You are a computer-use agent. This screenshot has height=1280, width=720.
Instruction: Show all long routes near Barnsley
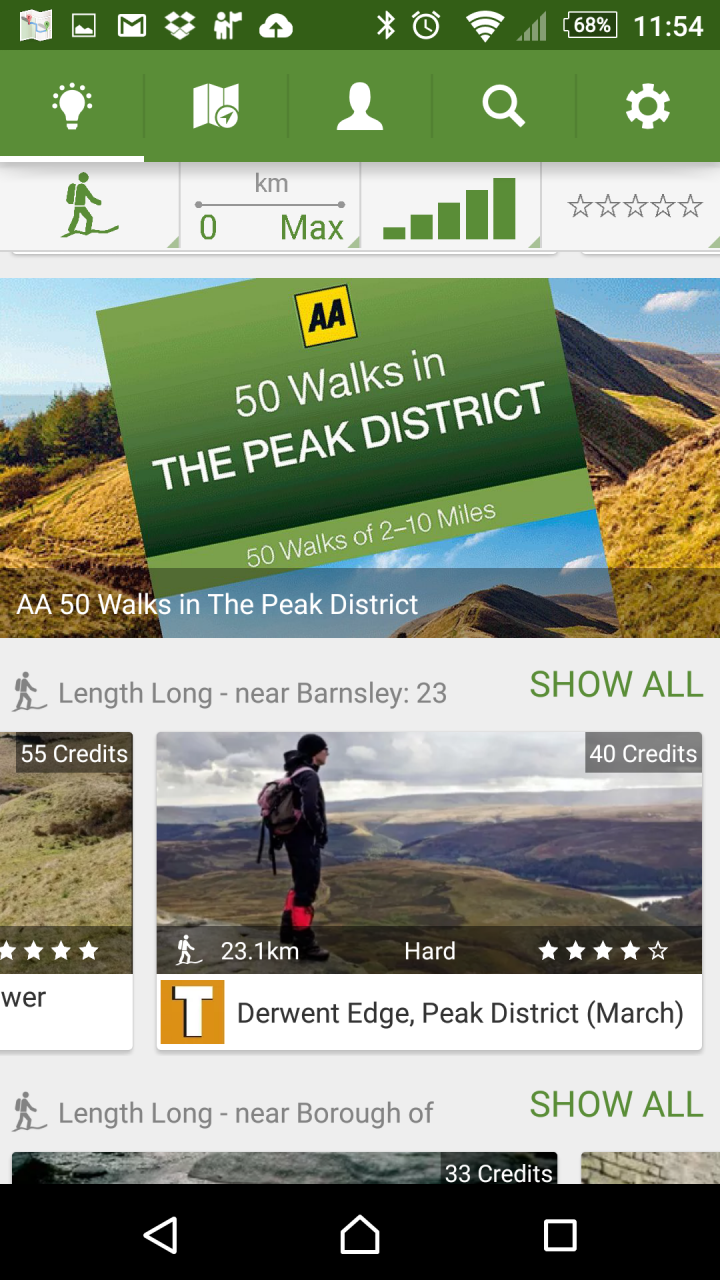pos(616,685)
